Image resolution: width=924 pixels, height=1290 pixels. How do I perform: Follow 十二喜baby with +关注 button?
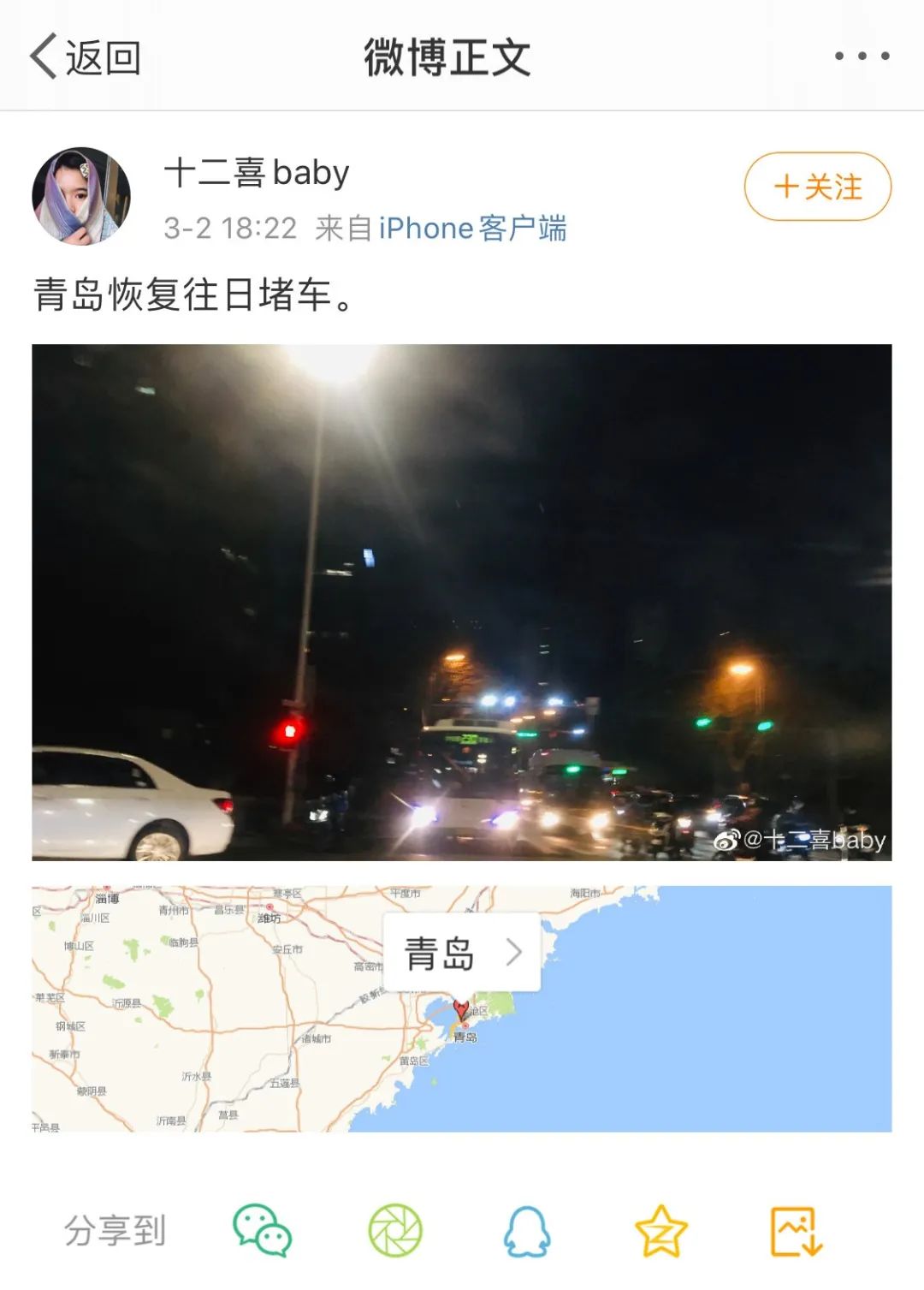817,187
